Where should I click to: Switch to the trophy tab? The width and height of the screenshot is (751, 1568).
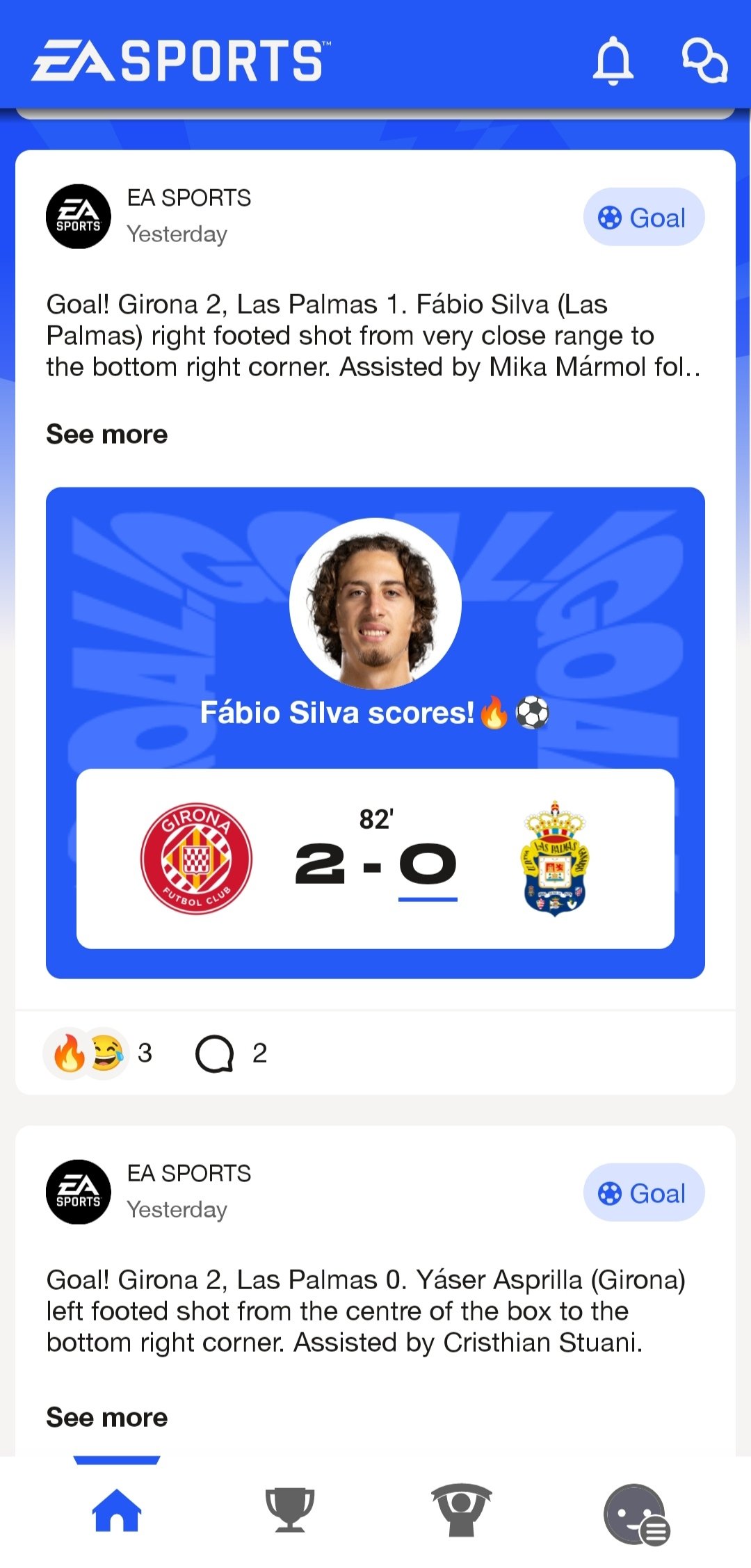click(x=290, y=1510)
